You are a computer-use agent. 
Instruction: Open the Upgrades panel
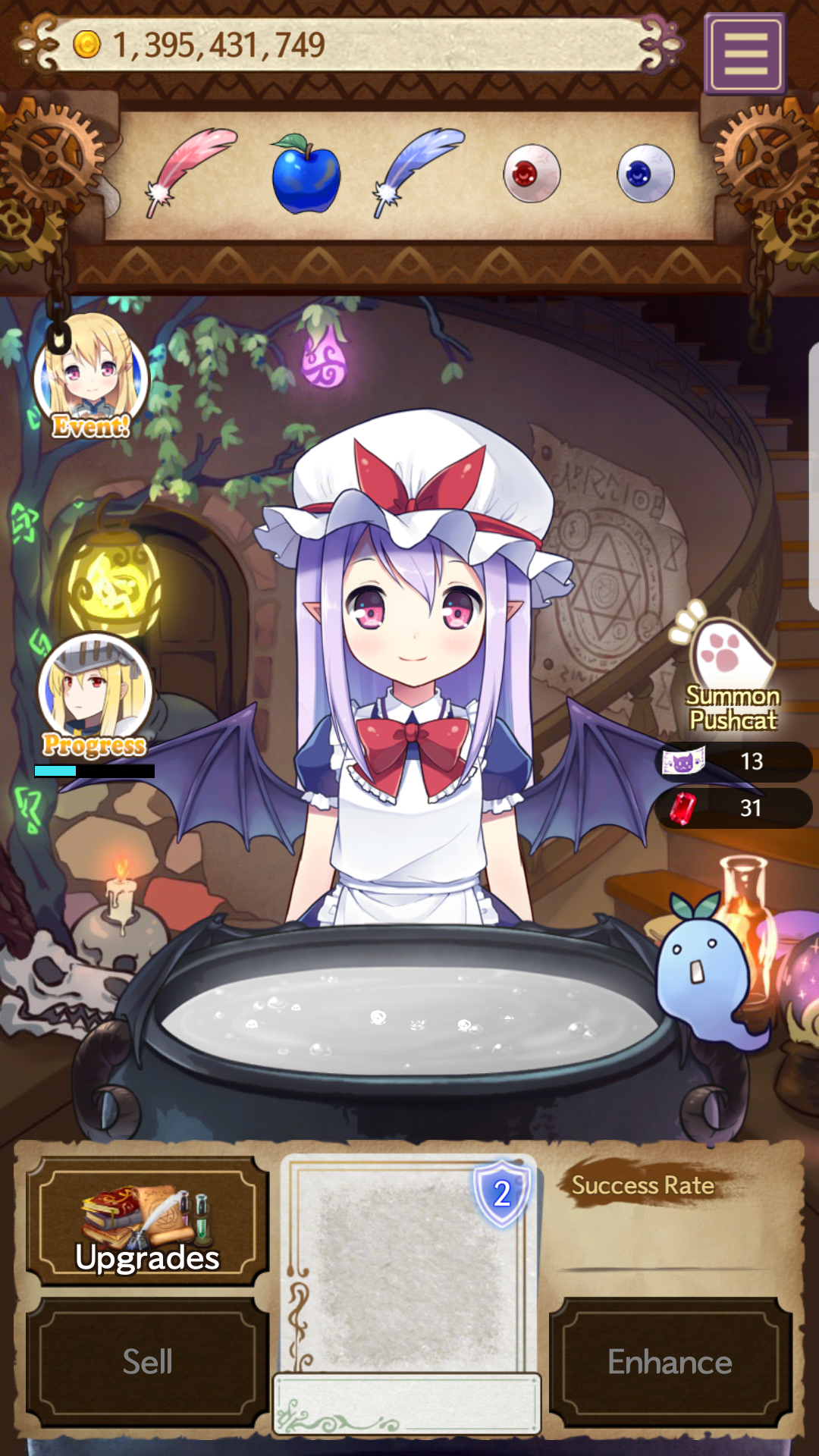pyautogui.click(x=147, y=1220)
